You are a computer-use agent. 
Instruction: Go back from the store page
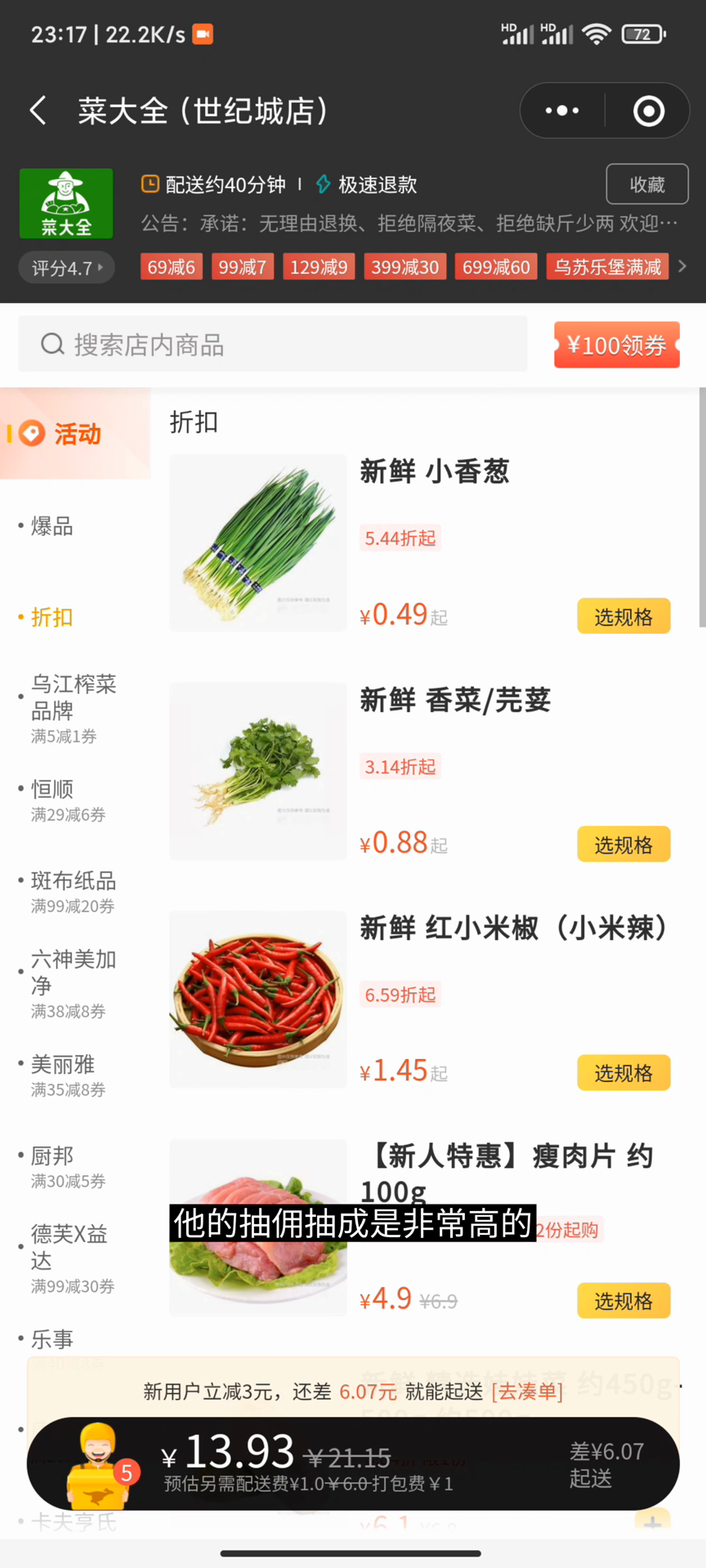tap(38, 110)
